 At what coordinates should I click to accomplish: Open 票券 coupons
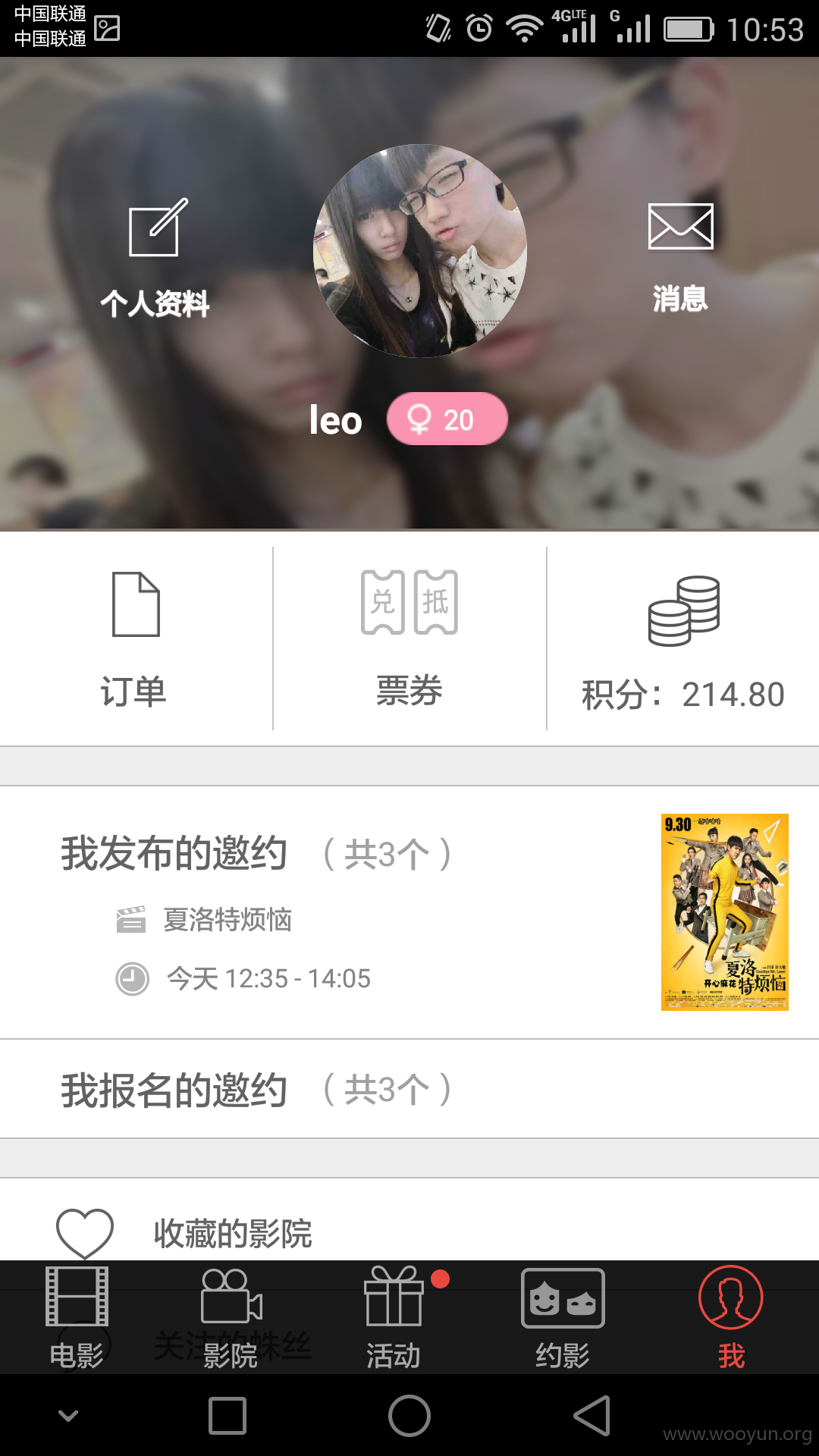(409, 639)
